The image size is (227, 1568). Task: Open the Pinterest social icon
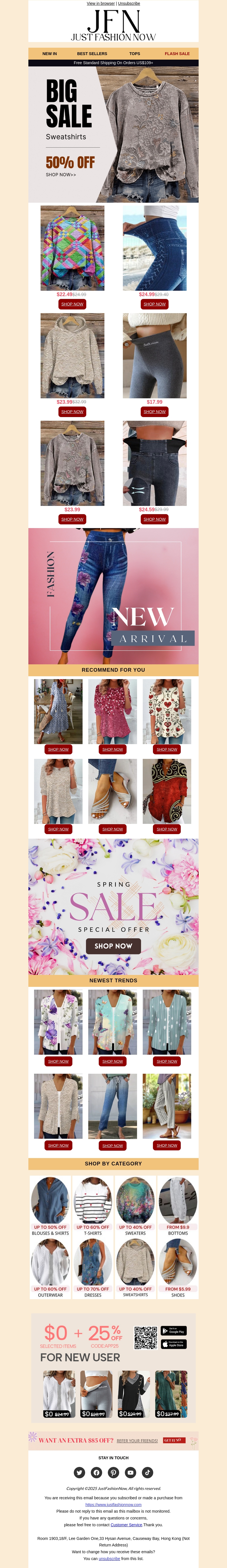point(113,1472)
